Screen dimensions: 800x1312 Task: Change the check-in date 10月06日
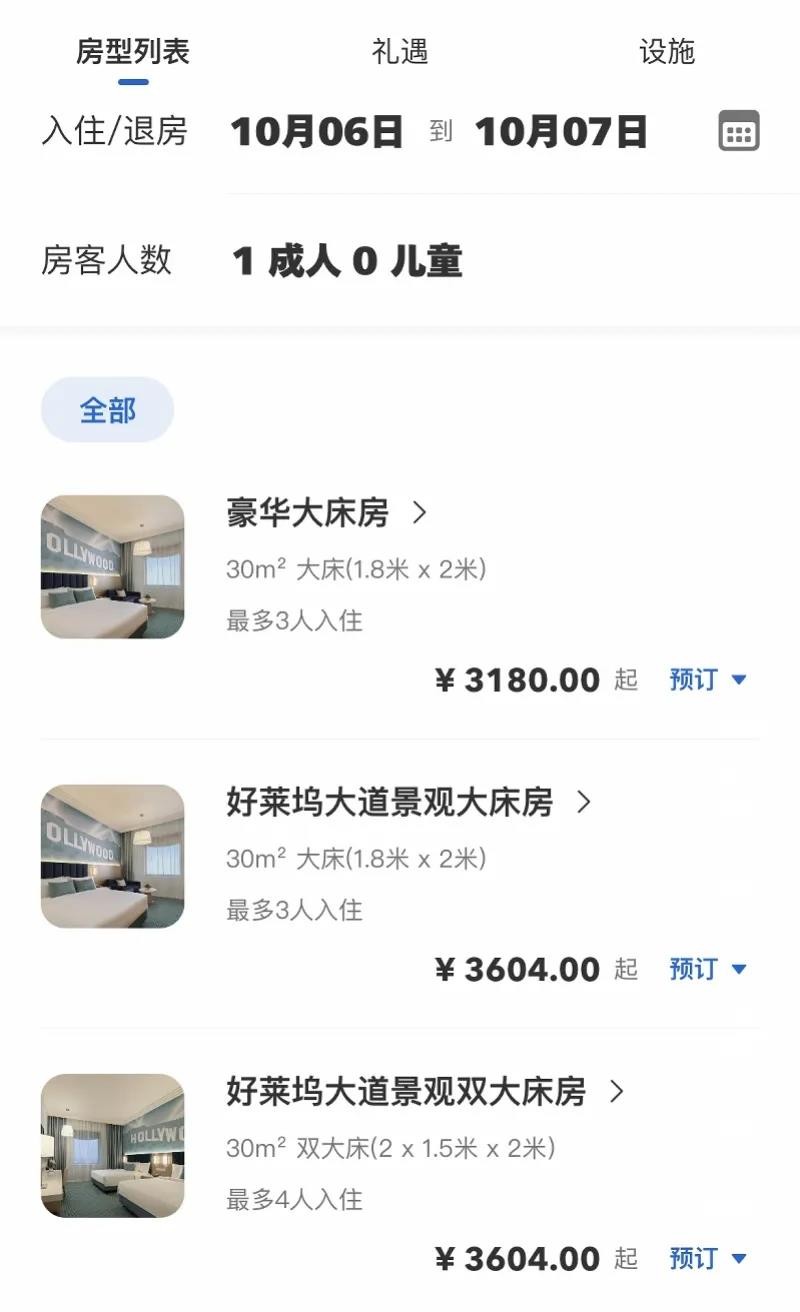[317, 132]
